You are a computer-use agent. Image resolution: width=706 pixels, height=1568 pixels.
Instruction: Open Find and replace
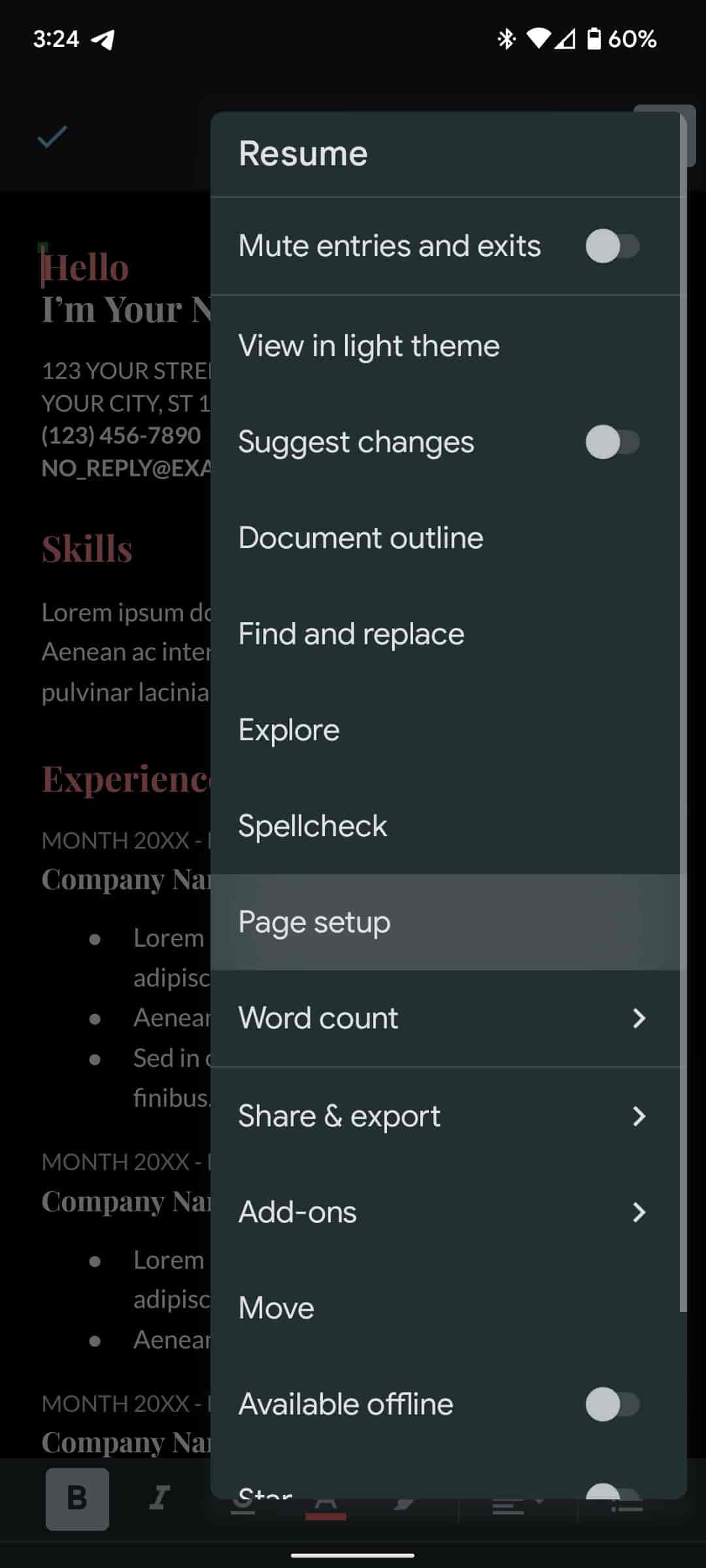pos(351,634)
